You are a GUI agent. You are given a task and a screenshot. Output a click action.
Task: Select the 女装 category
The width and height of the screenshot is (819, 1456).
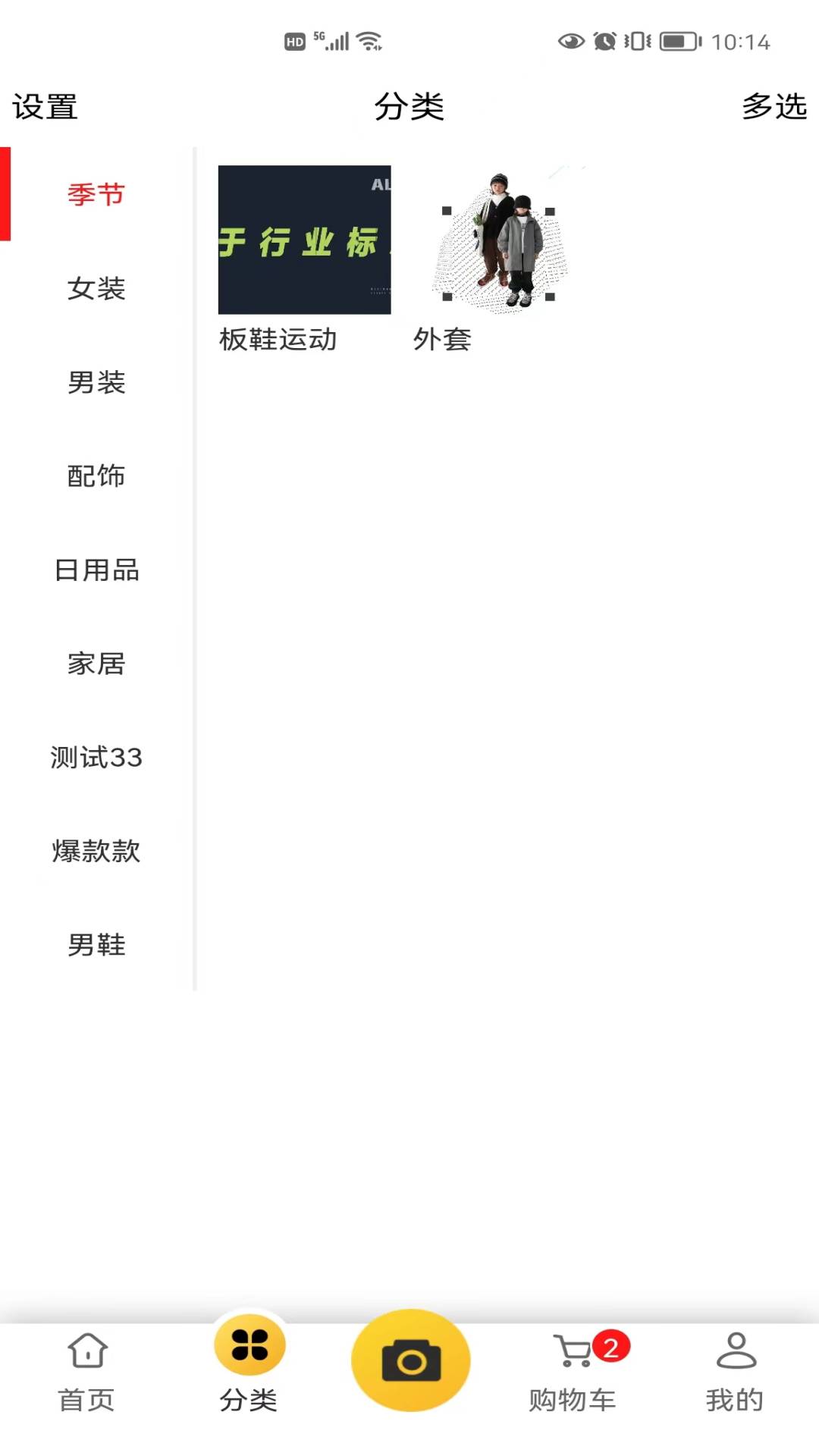[x=96, y=288]
